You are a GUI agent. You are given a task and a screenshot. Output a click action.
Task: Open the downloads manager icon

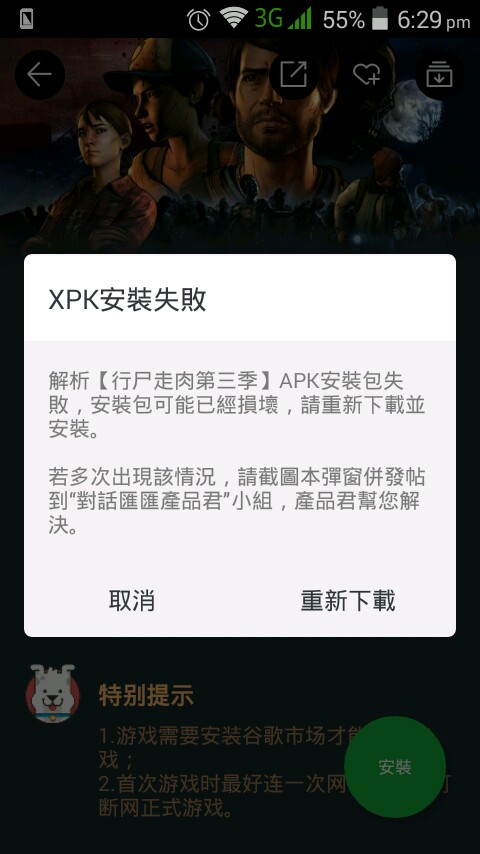click(x=440, y=75)
